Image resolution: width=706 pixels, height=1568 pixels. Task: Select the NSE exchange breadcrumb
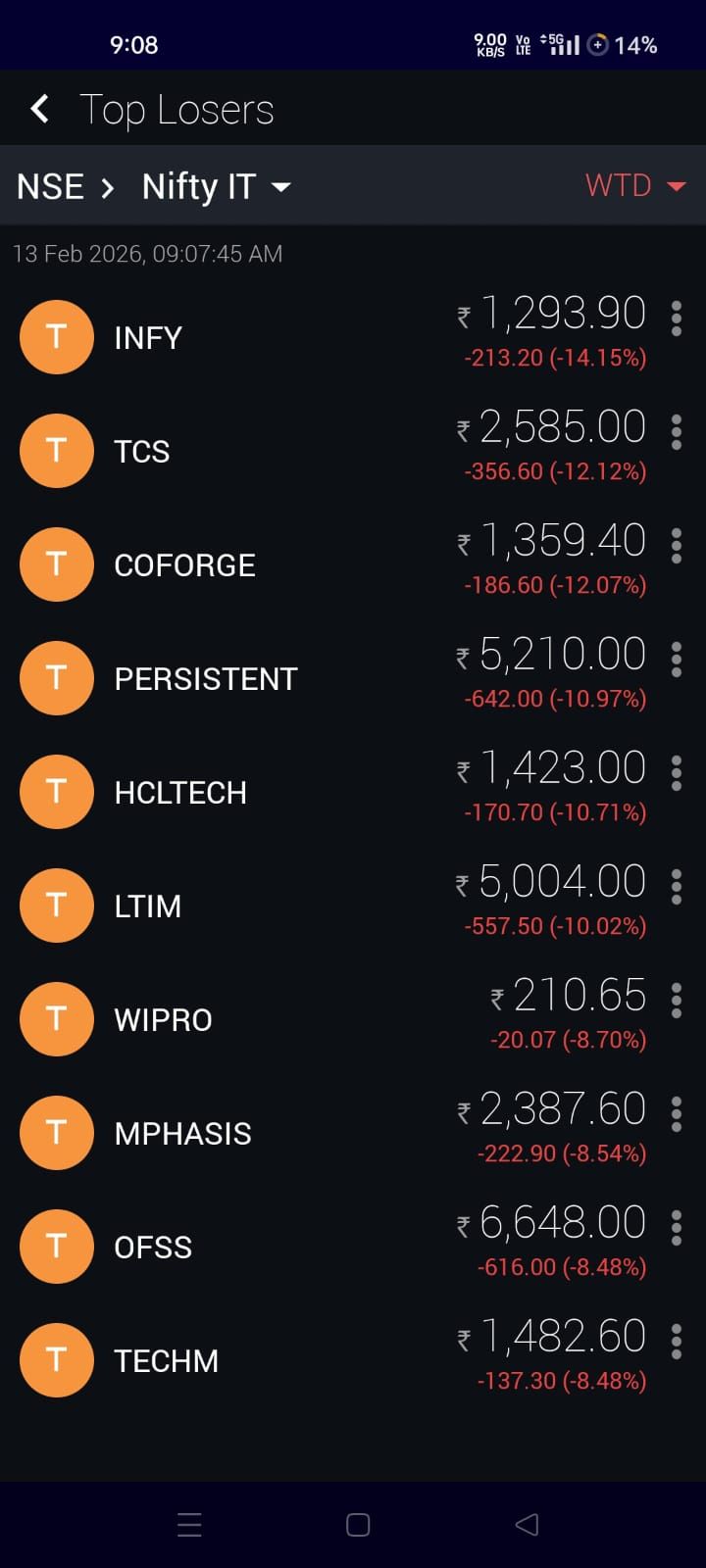tap(50, 186)
